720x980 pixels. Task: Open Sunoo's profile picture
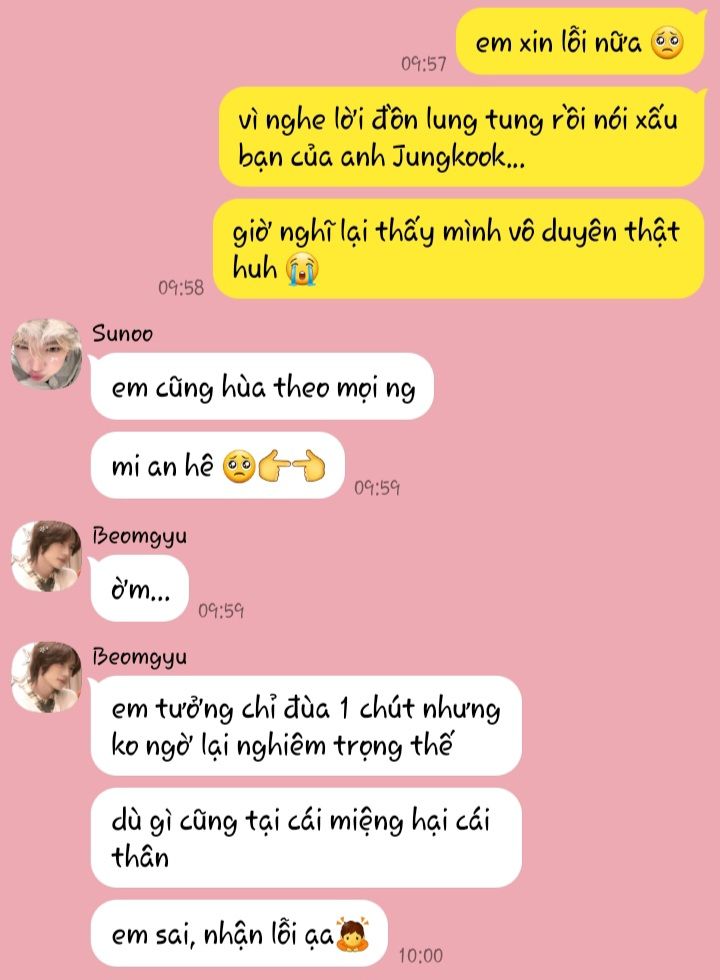point(46,354)
